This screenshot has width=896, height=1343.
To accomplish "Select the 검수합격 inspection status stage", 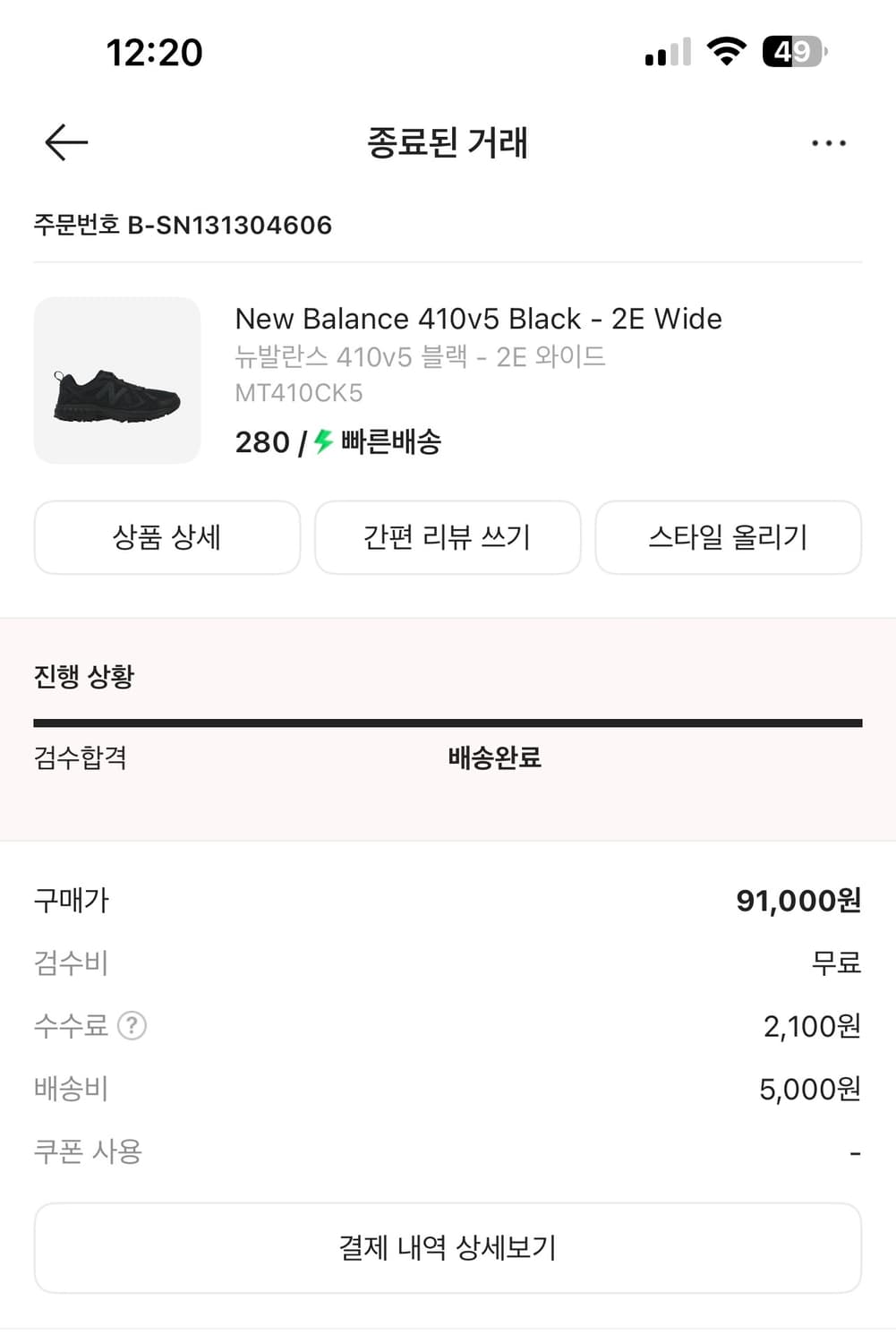I will tap(80, 758).
